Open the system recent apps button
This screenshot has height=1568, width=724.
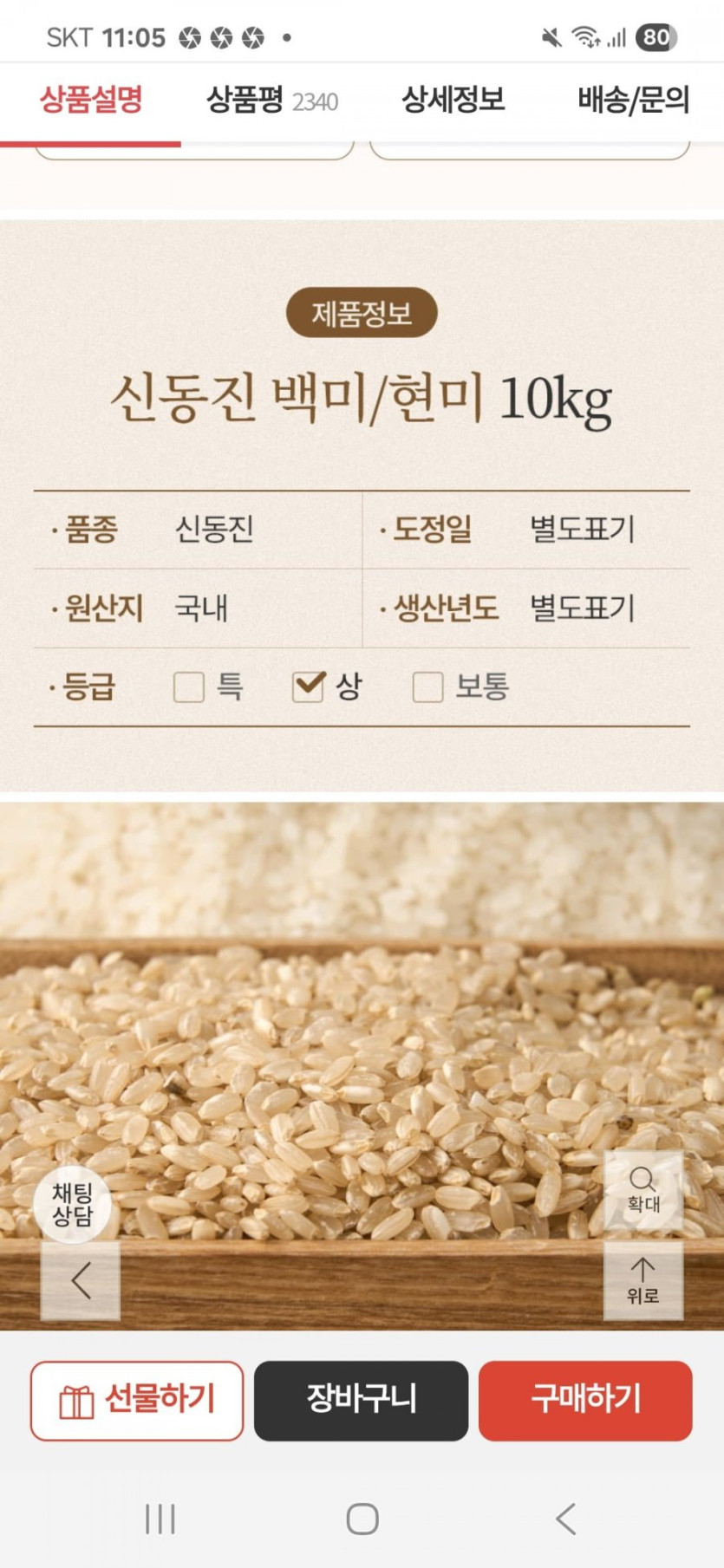tap(160, 1519)
